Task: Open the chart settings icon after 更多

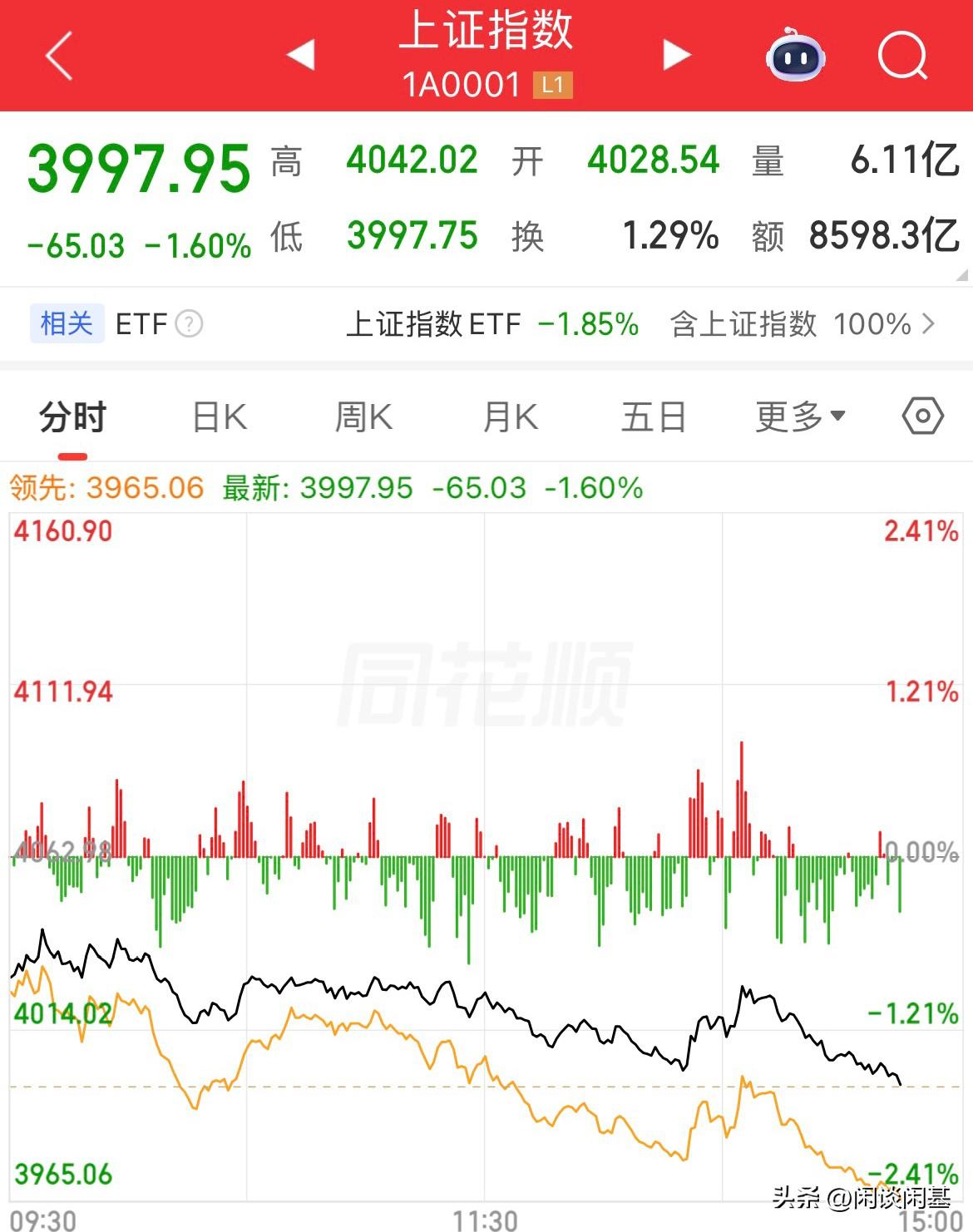Action: pyautogui.click(x=921, y=416)
